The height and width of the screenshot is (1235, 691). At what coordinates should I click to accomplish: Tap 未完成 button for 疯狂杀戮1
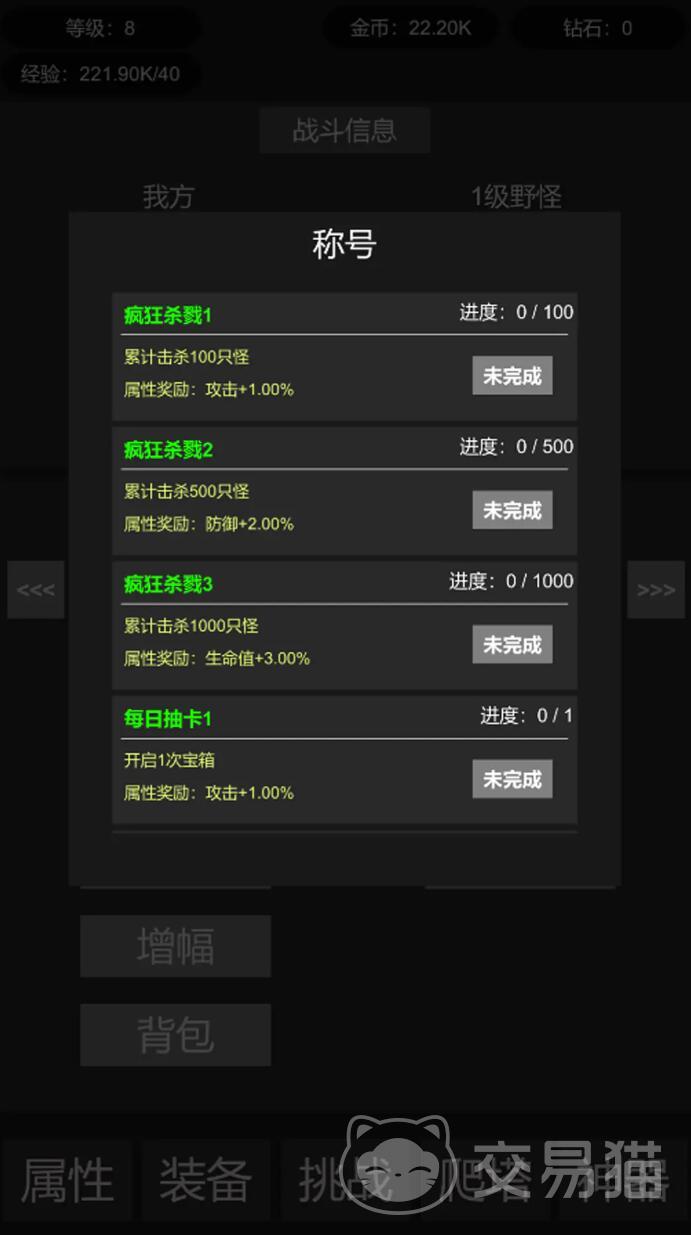[512, 376]
